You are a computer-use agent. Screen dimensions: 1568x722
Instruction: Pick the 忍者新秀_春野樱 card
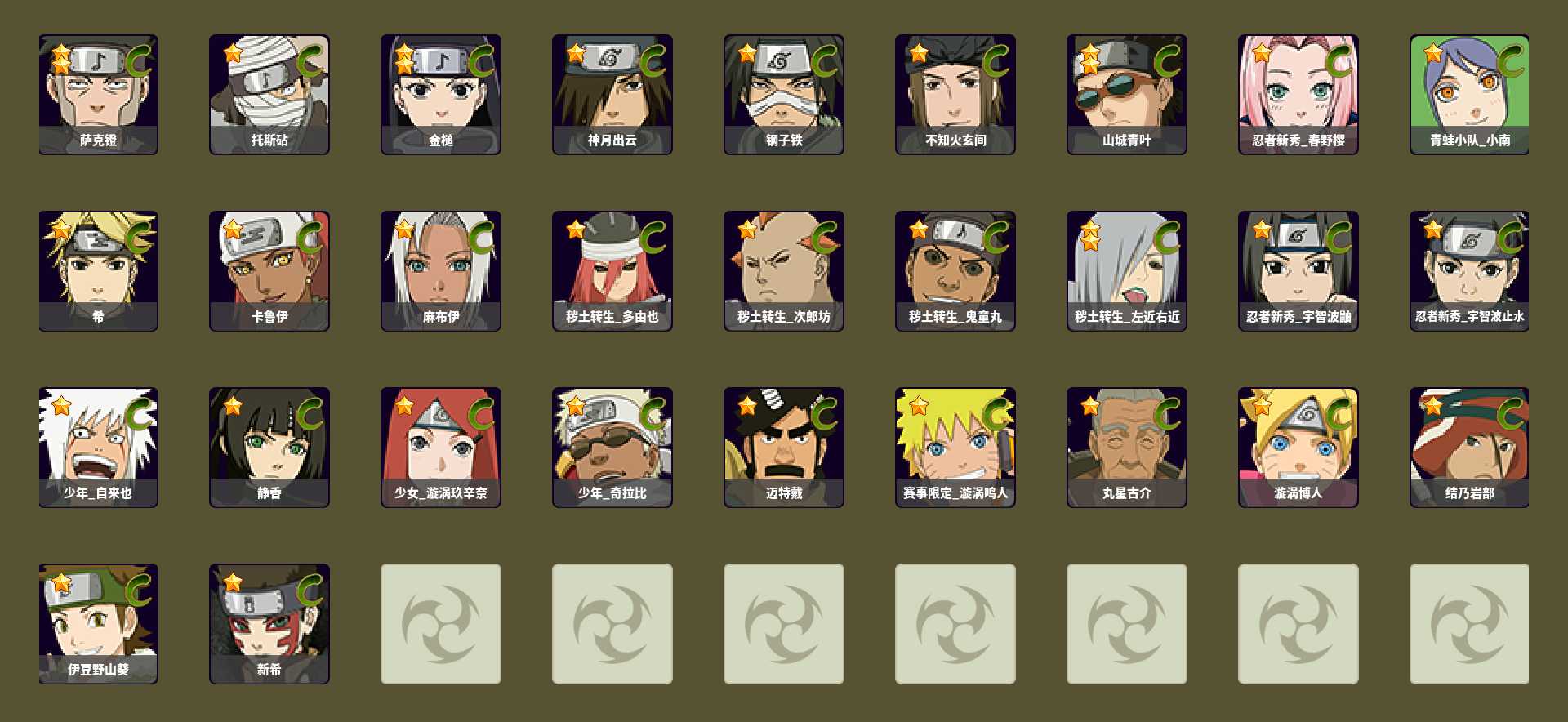(1298, 94)
